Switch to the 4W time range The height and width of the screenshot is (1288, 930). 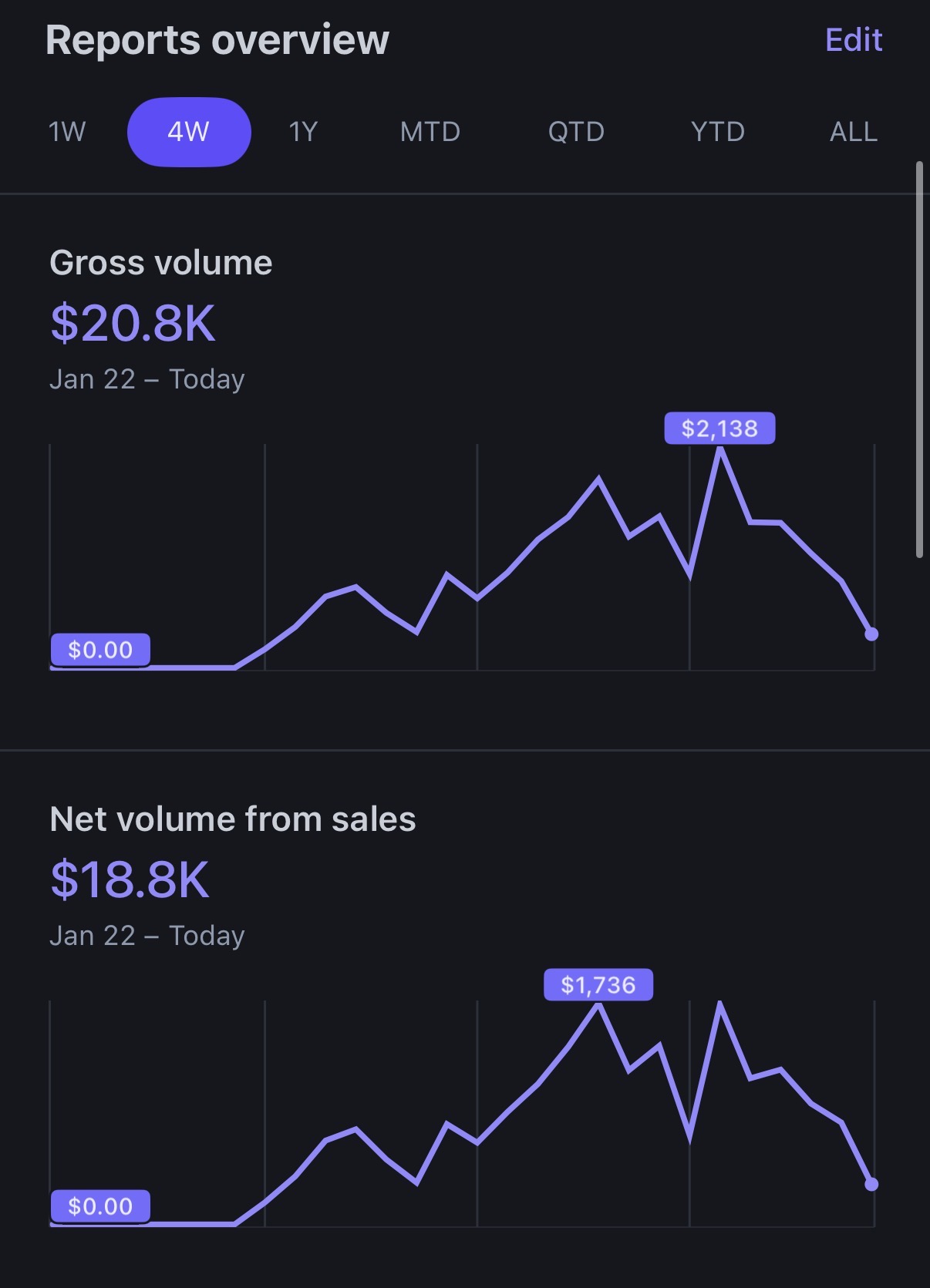188,131
